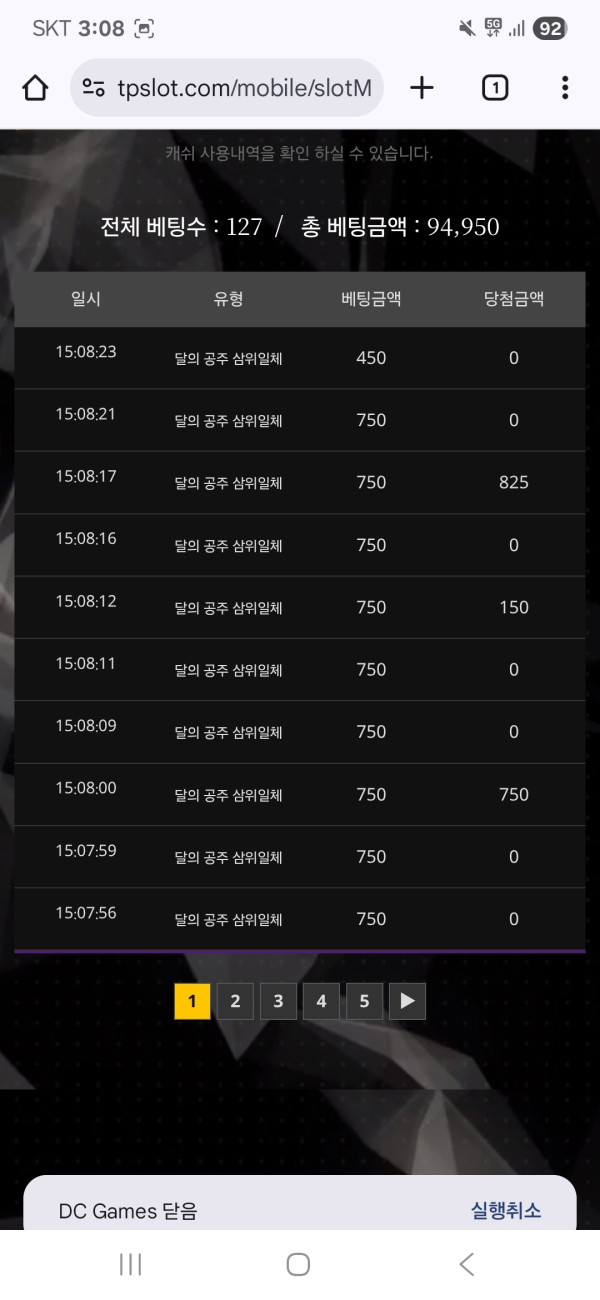The height and width of the screenshot is (1300, 600).
Task: Tap the system back button
Action: (x=466, y=1264)
